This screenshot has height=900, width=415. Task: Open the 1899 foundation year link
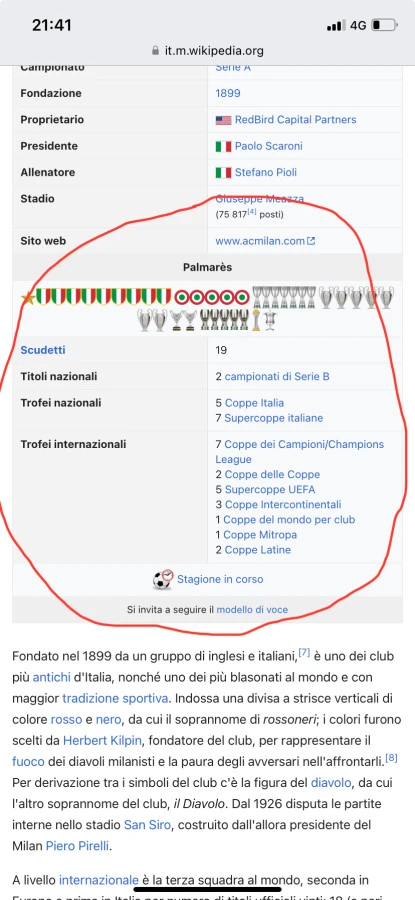pos(228,93)
